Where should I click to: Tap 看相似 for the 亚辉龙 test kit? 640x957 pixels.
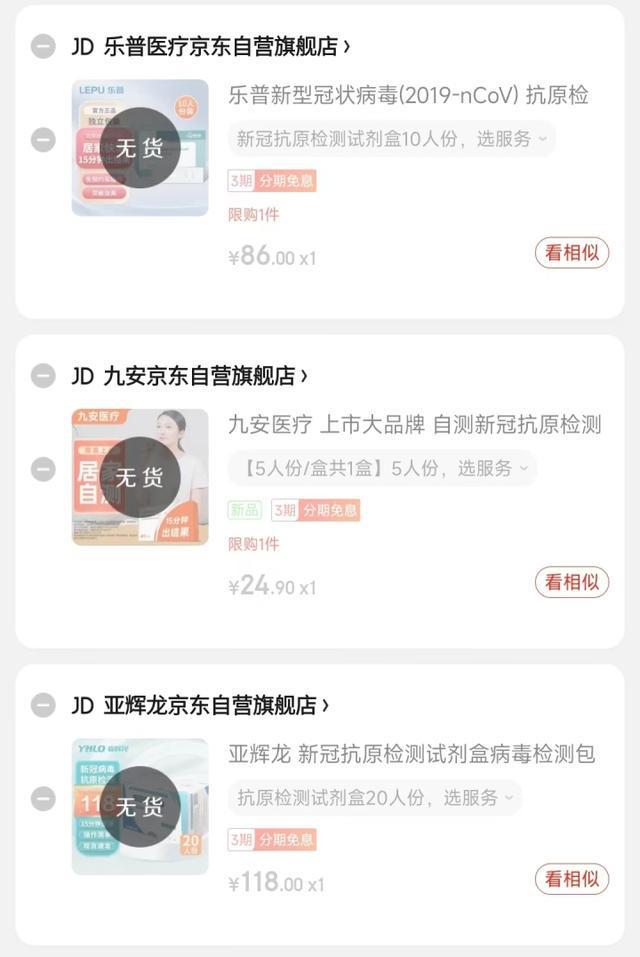pyautogui.click(x=572, y=879)
